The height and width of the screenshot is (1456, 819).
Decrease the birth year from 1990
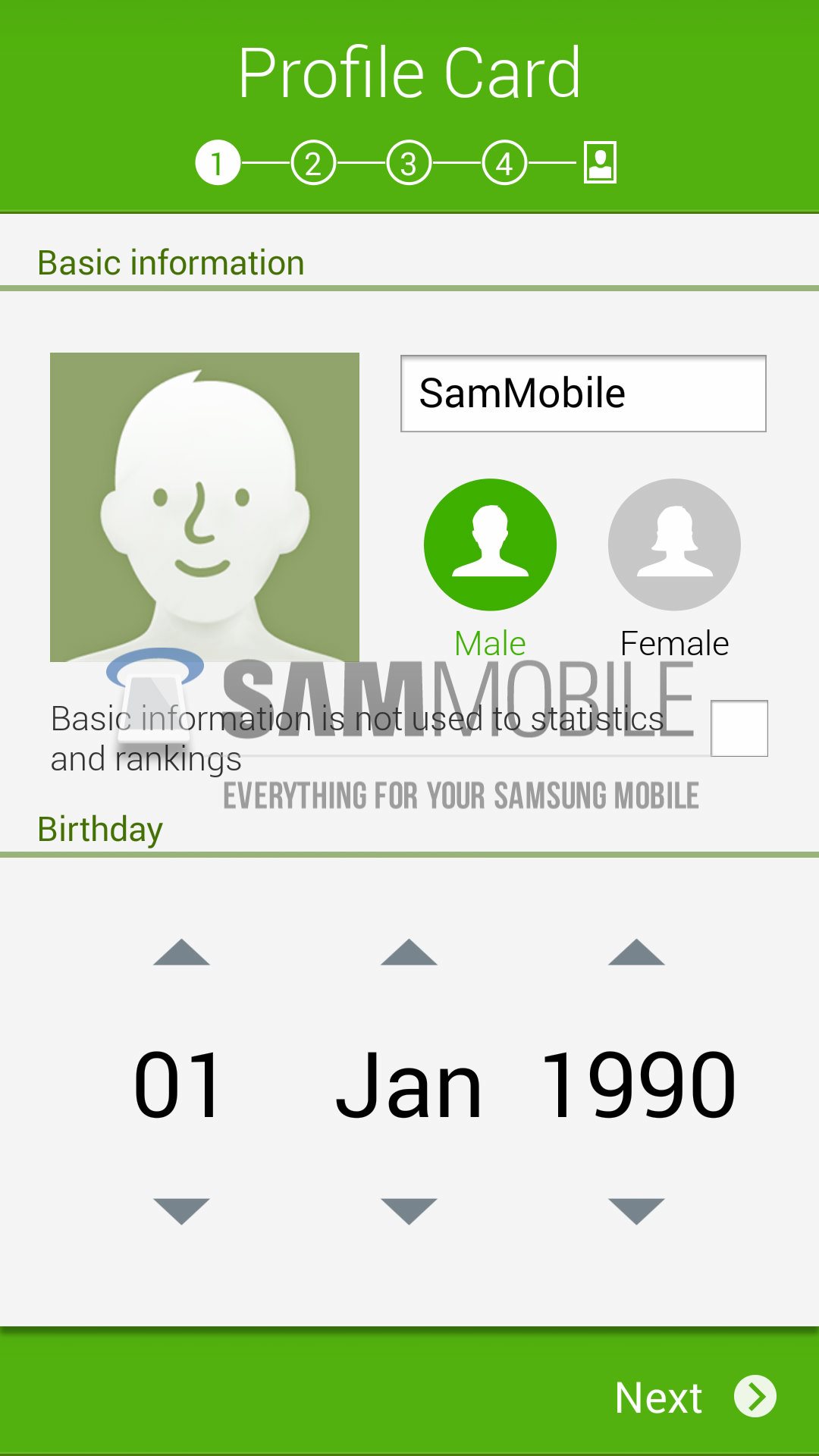click(636, 1210)
